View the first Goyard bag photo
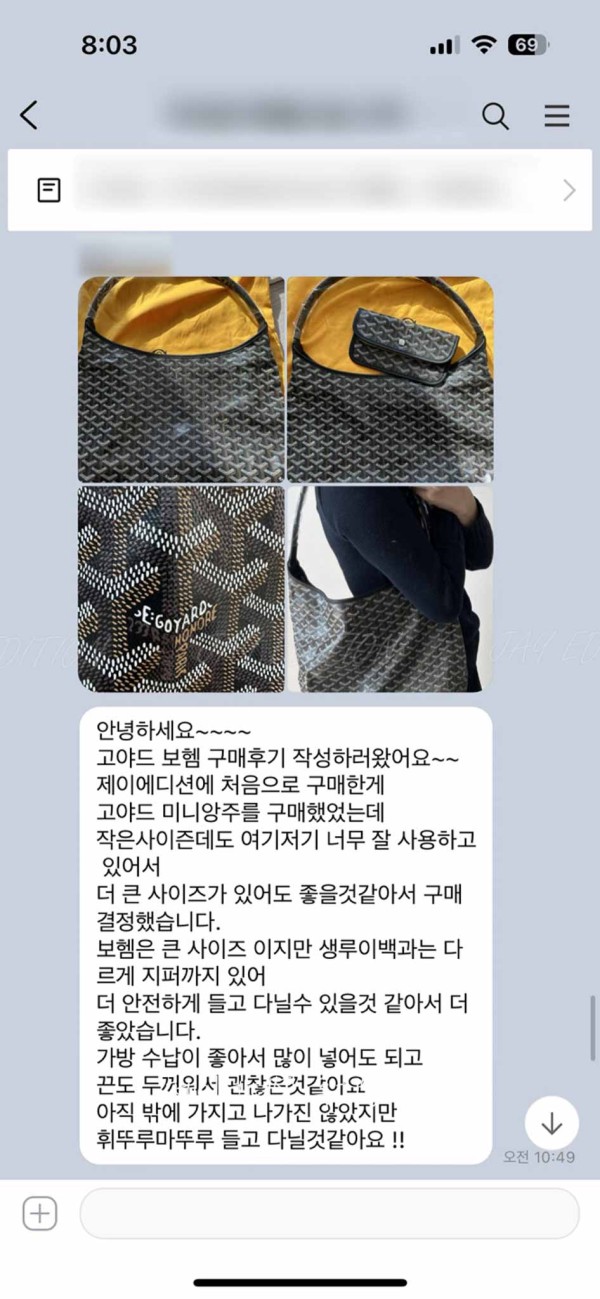Viewport: 600px width, 1299px height. click(181, 379)
